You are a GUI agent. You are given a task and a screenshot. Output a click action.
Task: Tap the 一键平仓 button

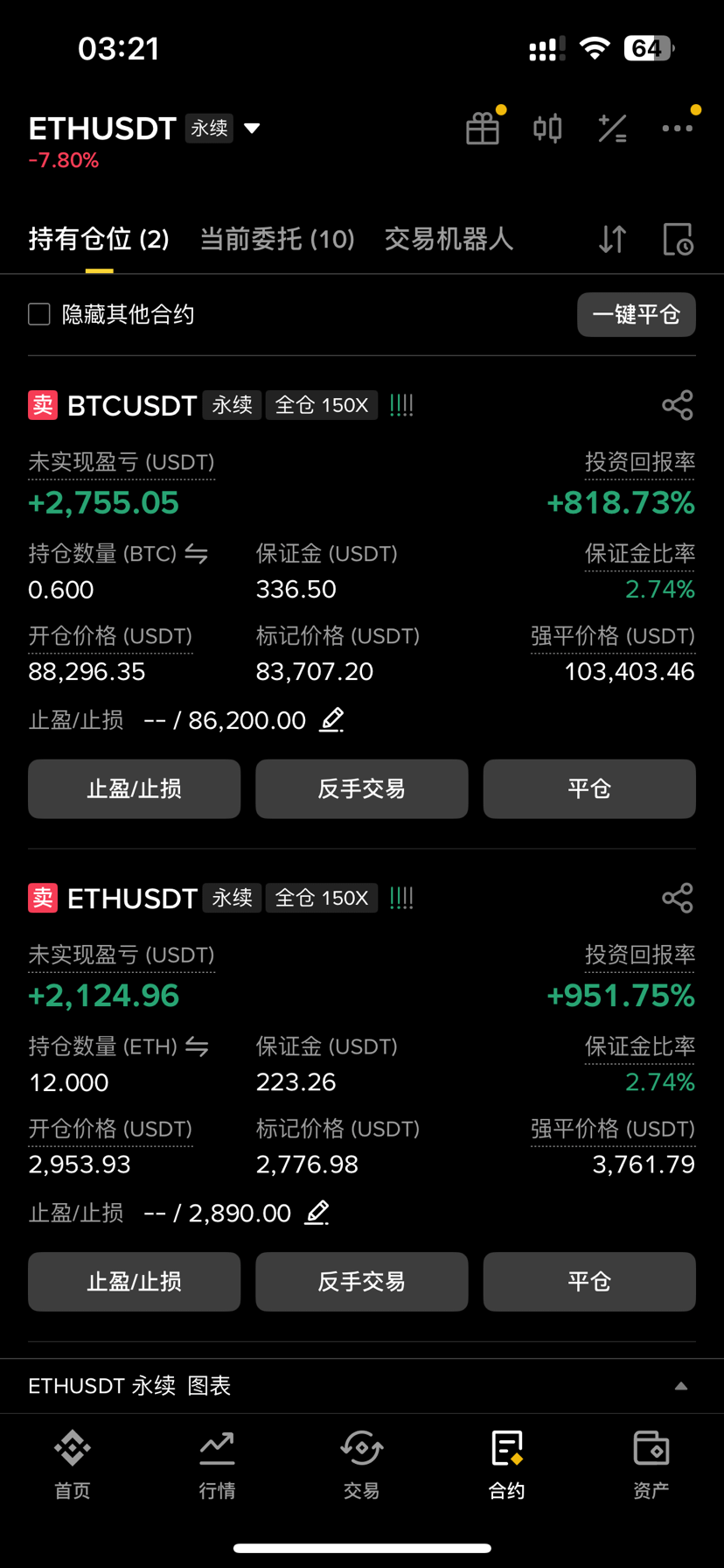(x=637, y=314)
